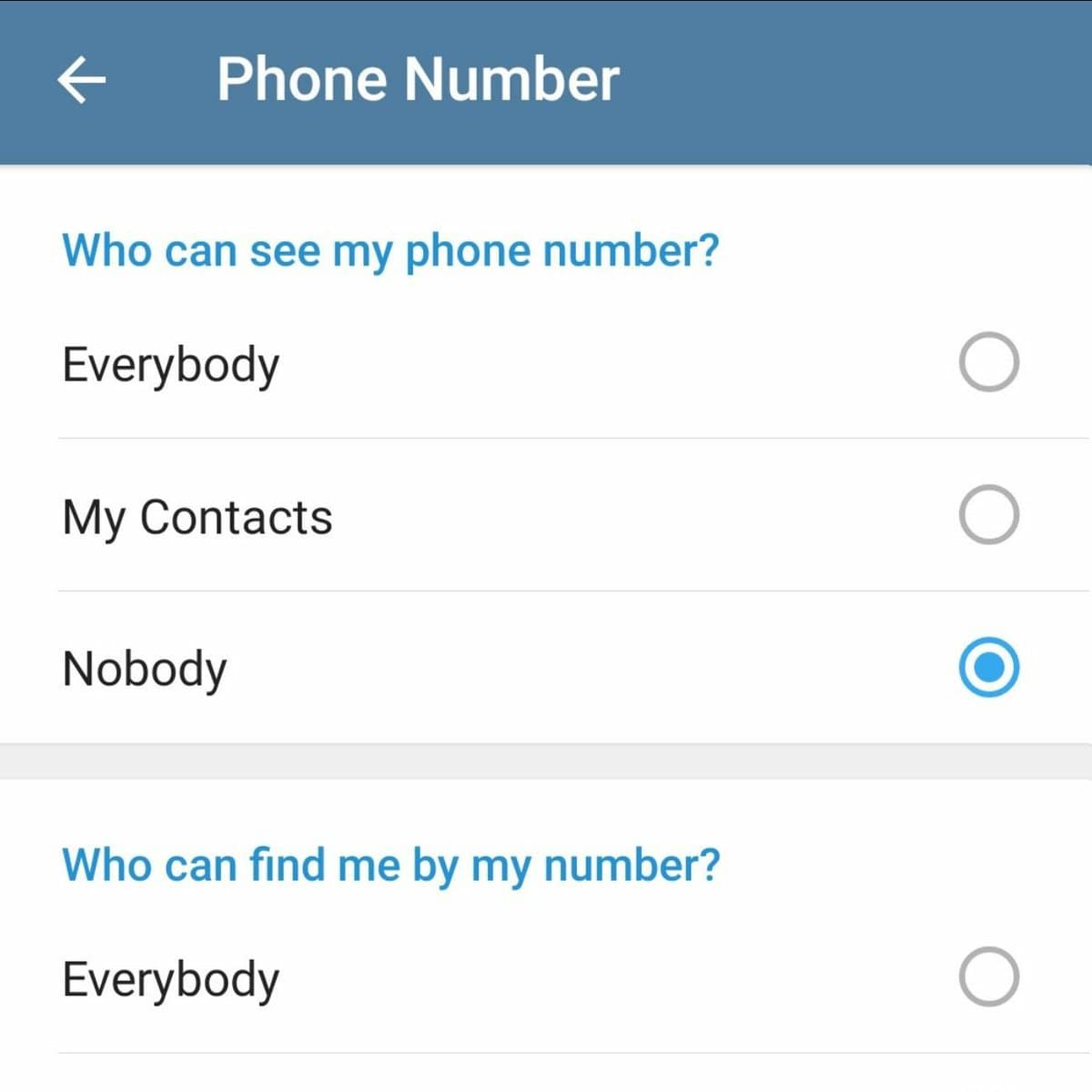Image resolution: width=1092 pixels, height=1092 pixels.
Task: Choose My Contacts for phone number visibility
Action: 988,515
